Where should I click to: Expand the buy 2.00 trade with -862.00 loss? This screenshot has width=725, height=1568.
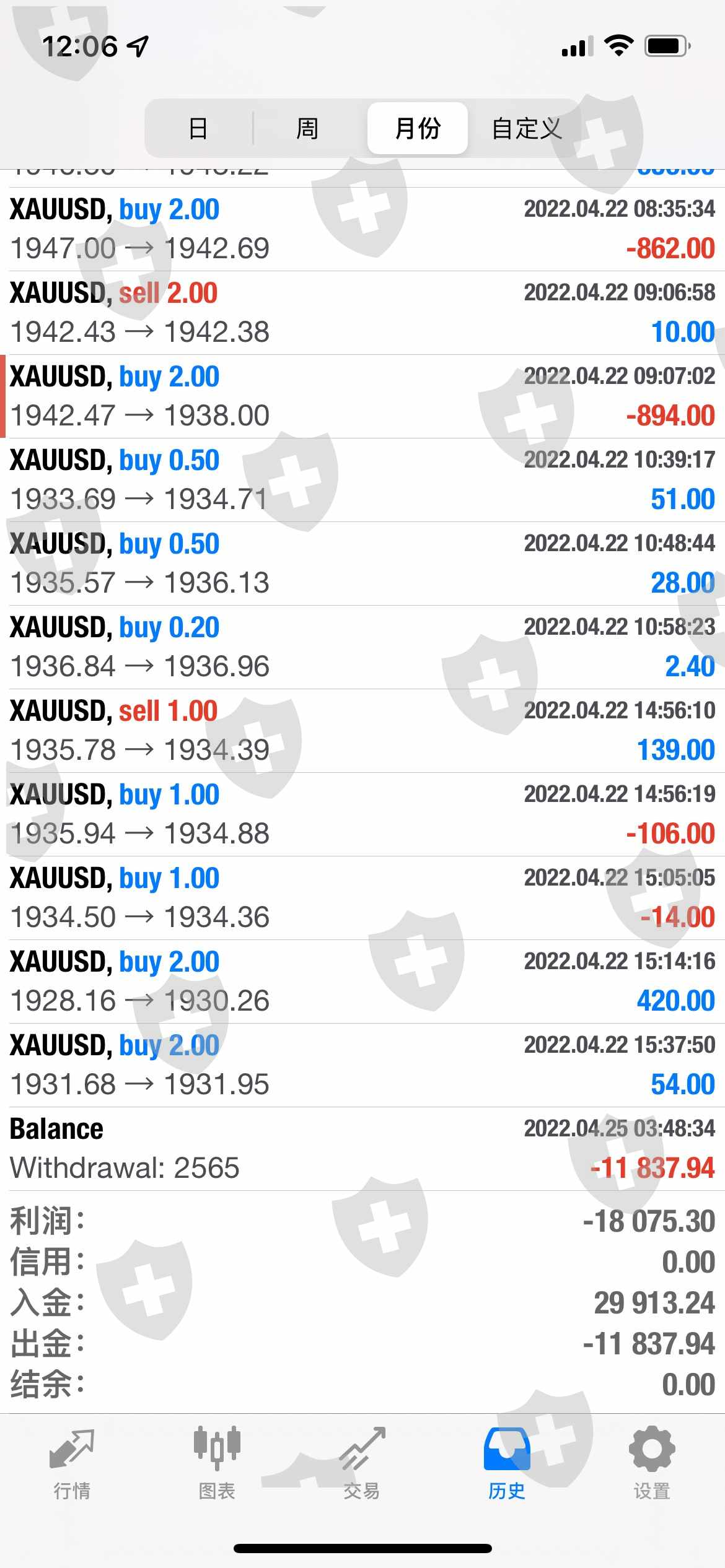click(362, 229)
